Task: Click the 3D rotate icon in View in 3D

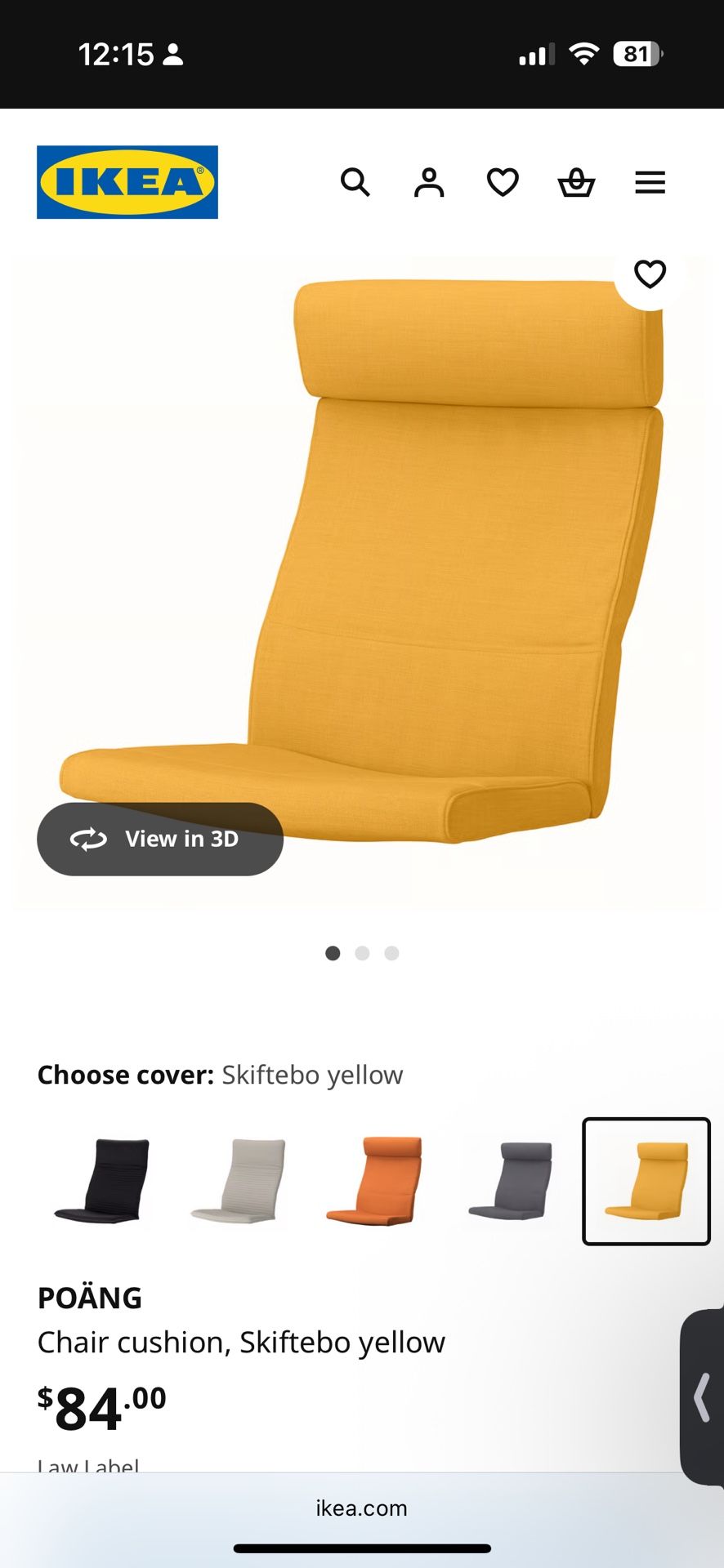Action: (x=90, y=839)
